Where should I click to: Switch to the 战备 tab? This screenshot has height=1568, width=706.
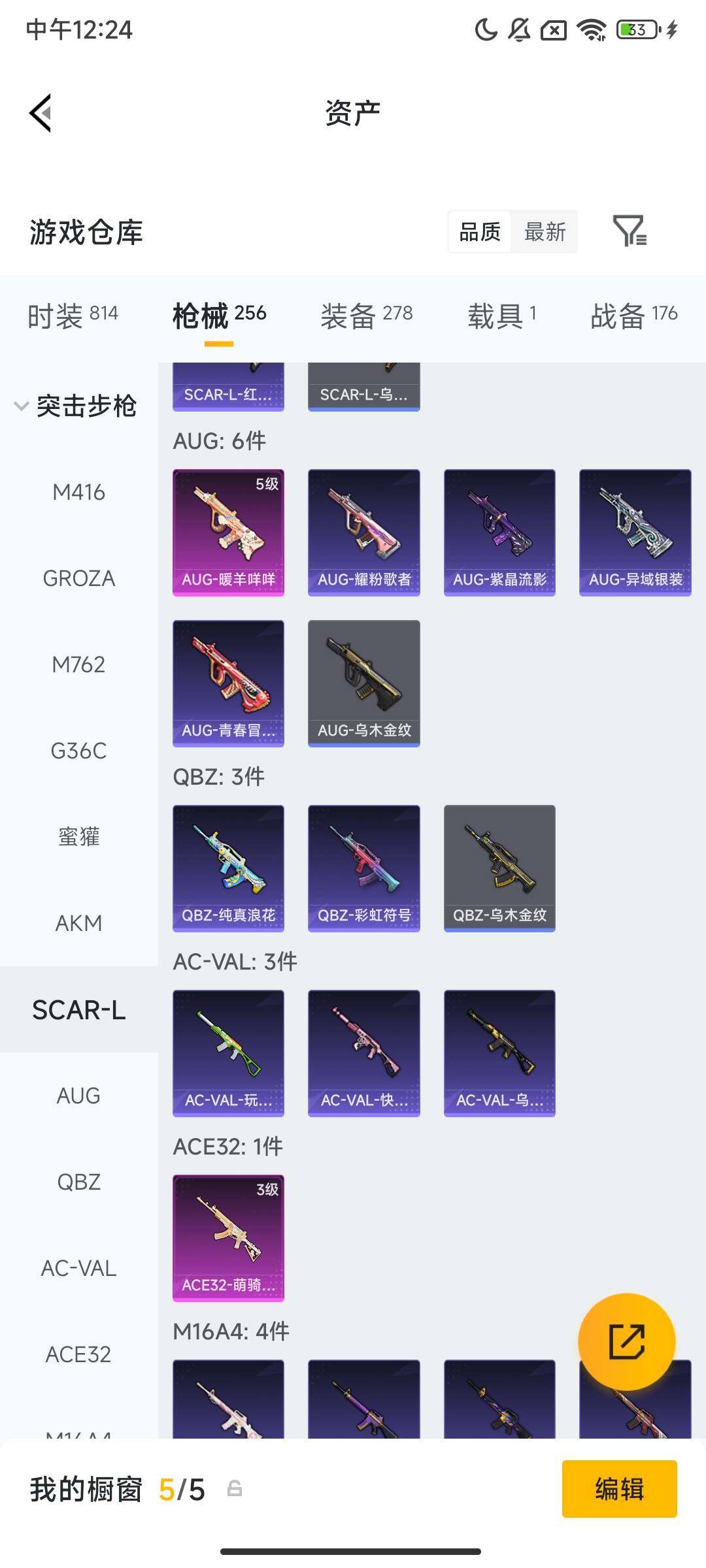633,316
